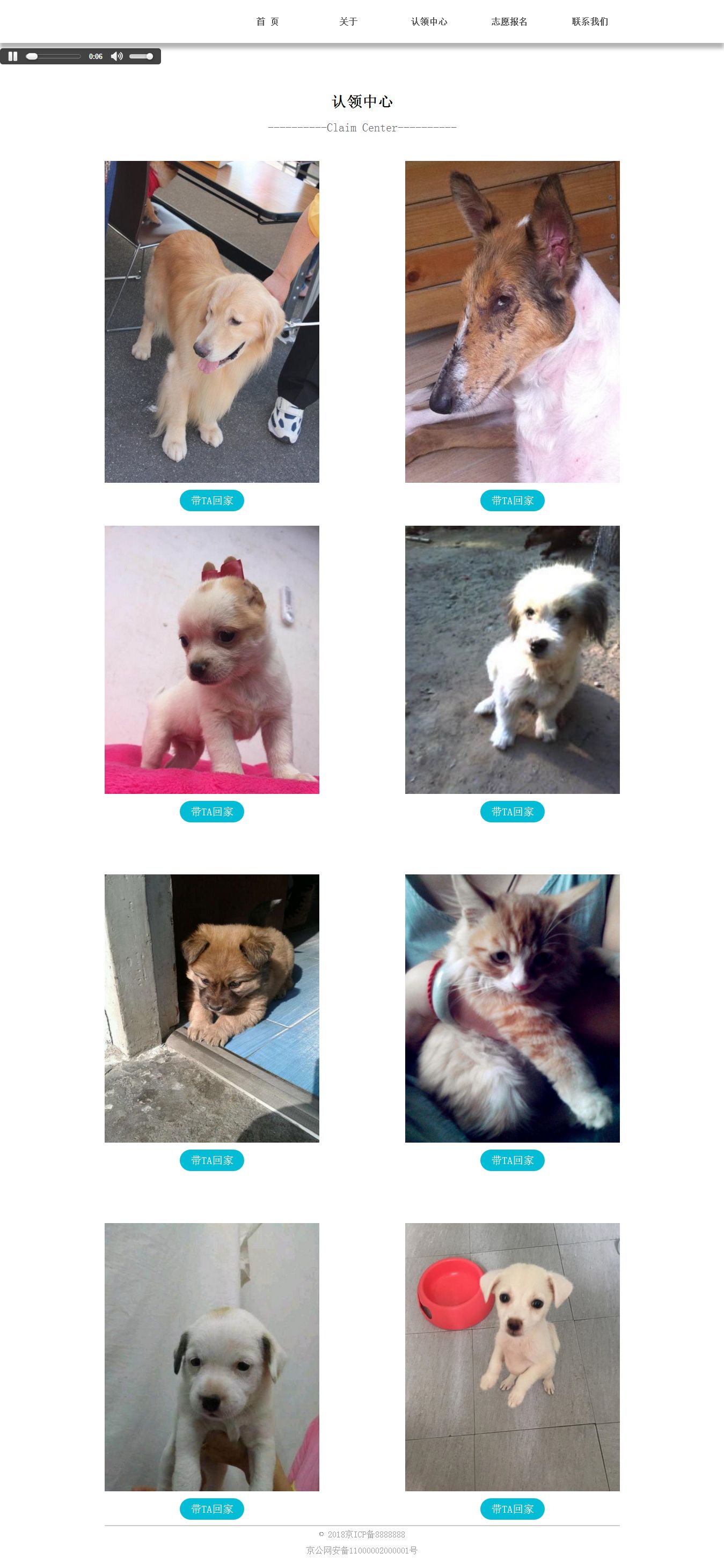
Task: Adopt the white puppy being held up
Action: click(x=211, y=1509)
